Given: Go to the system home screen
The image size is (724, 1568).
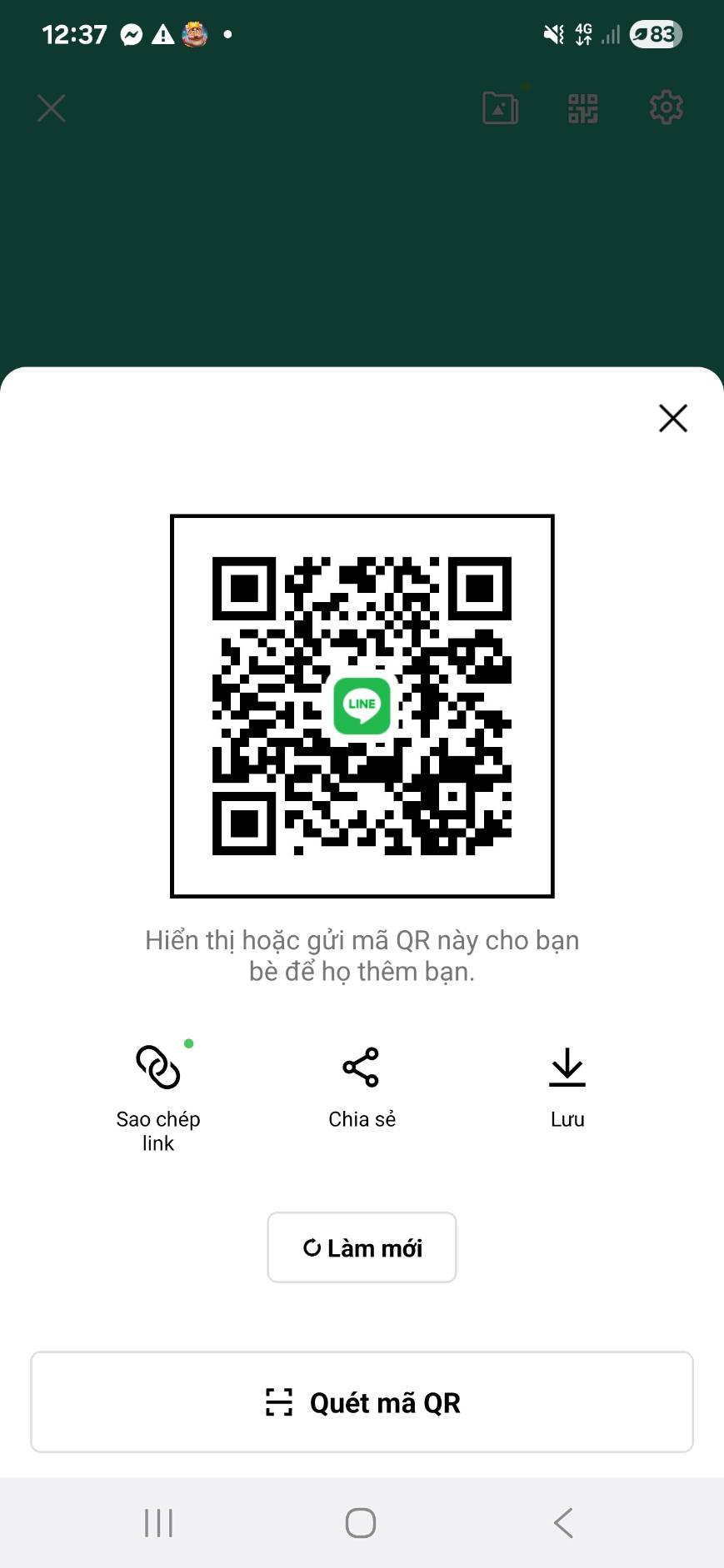Looking at the screenshot, I should click(361, 1523).
